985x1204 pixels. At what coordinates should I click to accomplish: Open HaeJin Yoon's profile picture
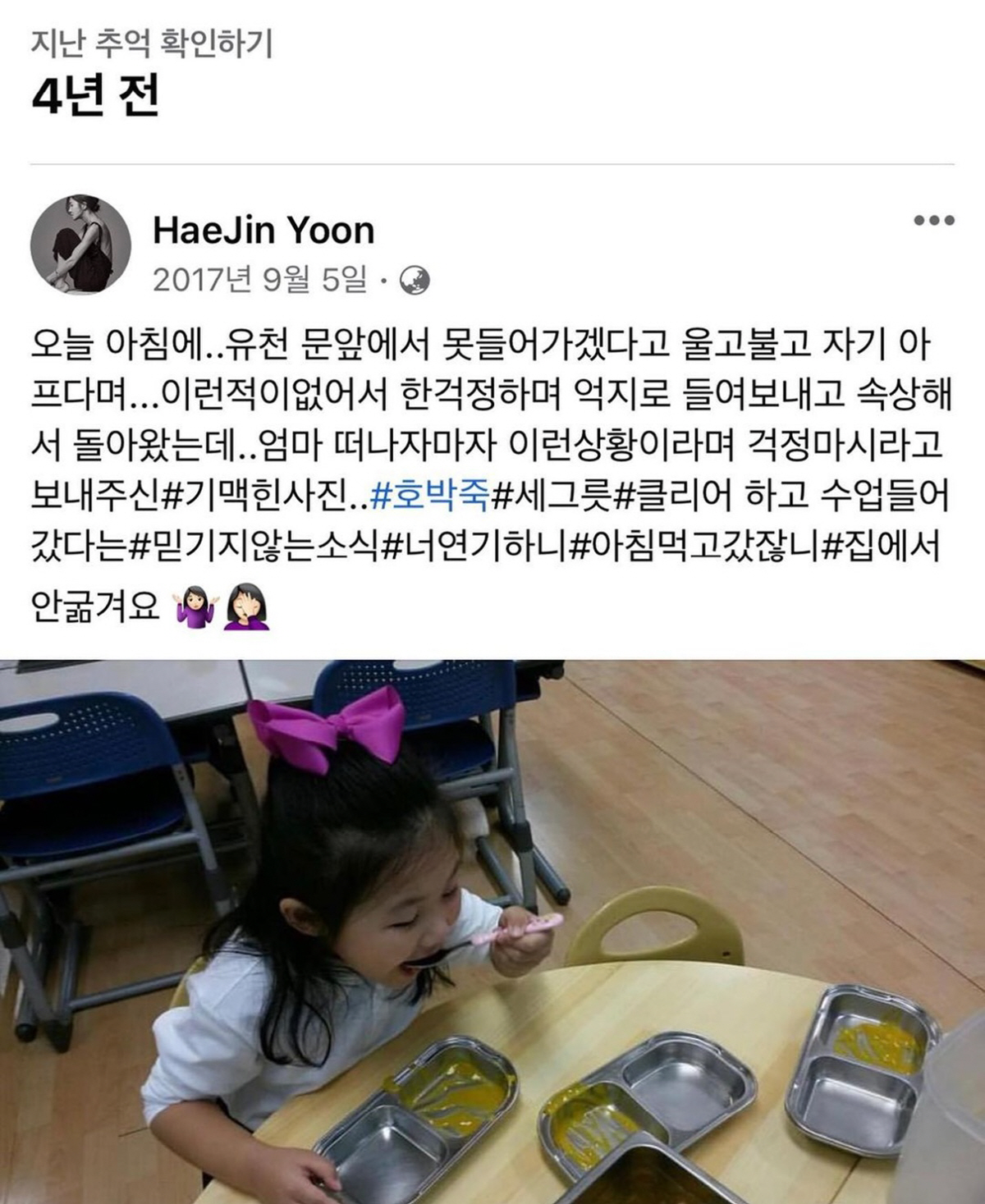coord(80,245)
